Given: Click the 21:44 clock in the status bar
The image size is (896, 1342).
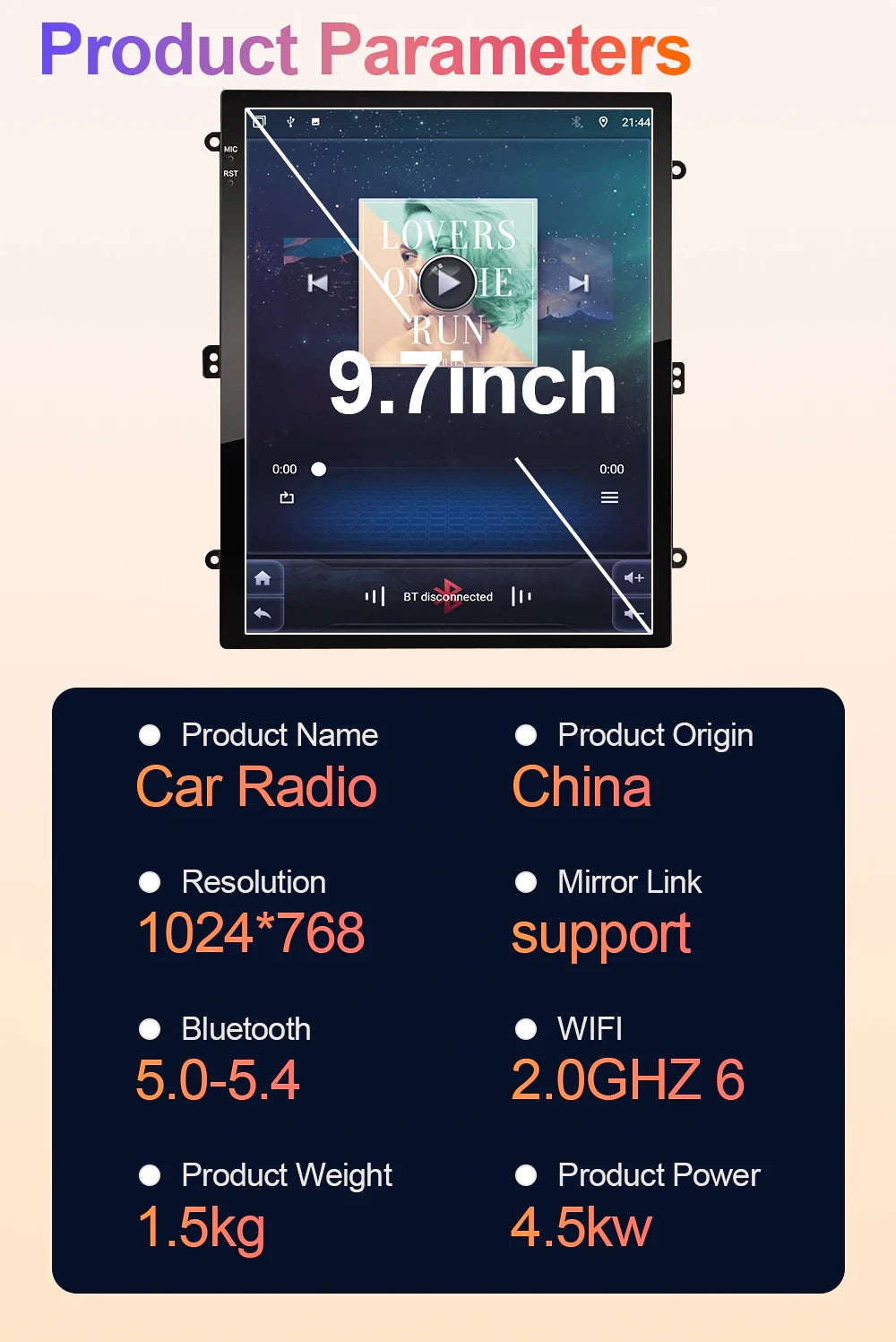Looking at the screenshot, I should pyautogui.click(x=636, y=122).
